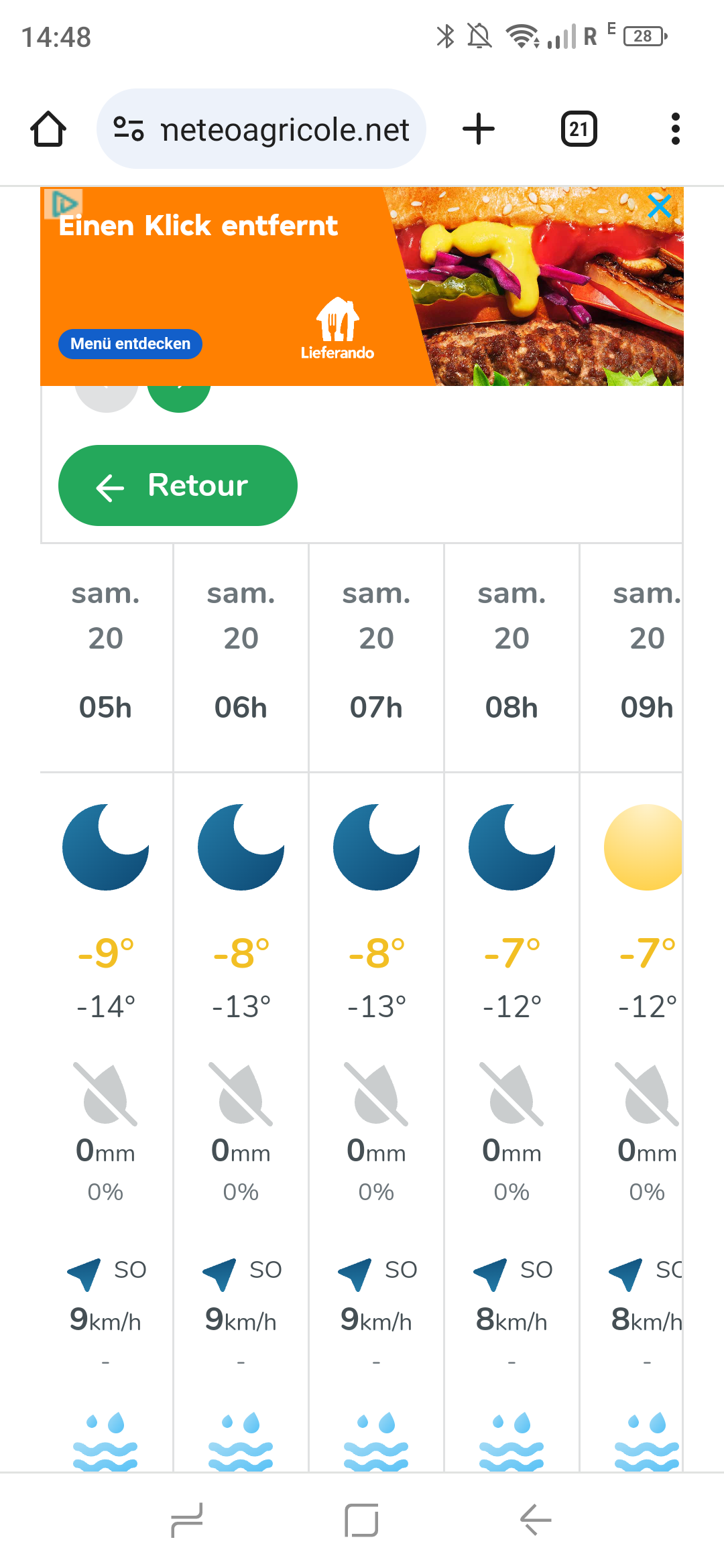
Task: View site information icon in address bar
Action: pyautogui.click(x=129, y=129)
